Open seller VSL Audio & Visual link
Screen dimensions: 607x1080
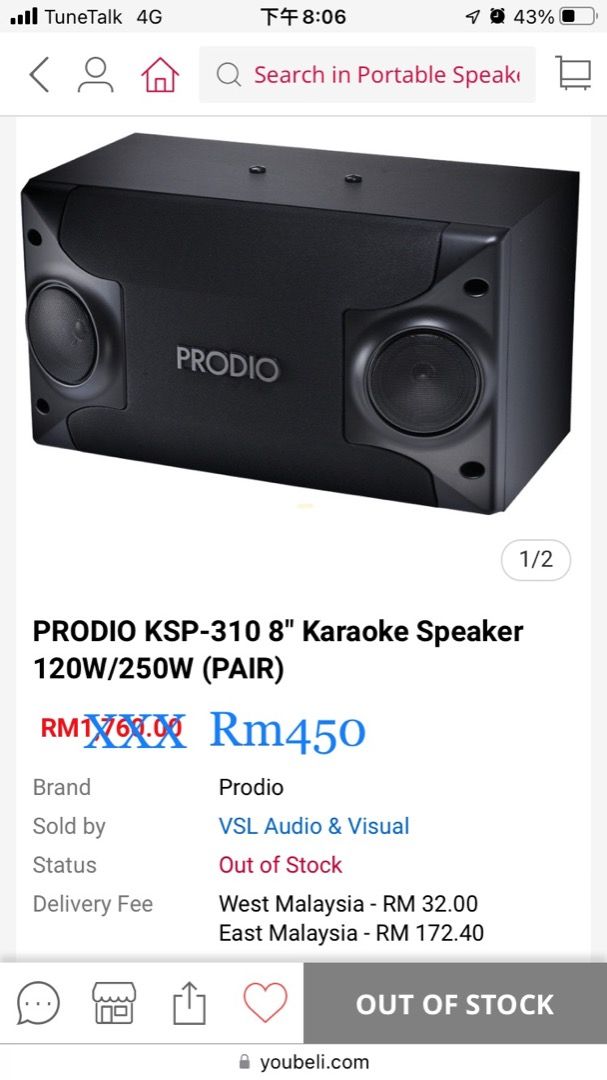click(x=314, y=826)
